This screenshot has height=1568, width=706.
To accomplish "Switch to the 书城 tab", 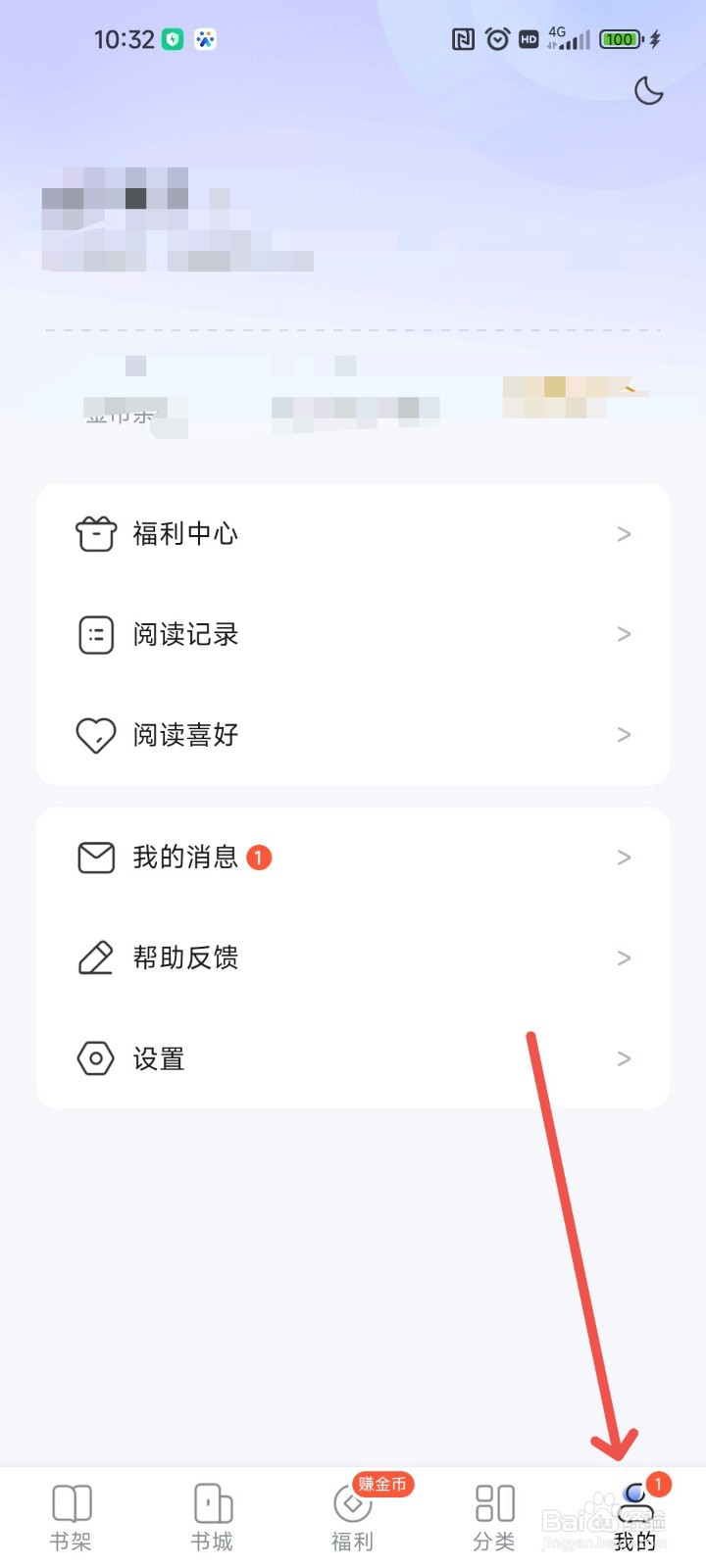I will (x=212, y=1517).
